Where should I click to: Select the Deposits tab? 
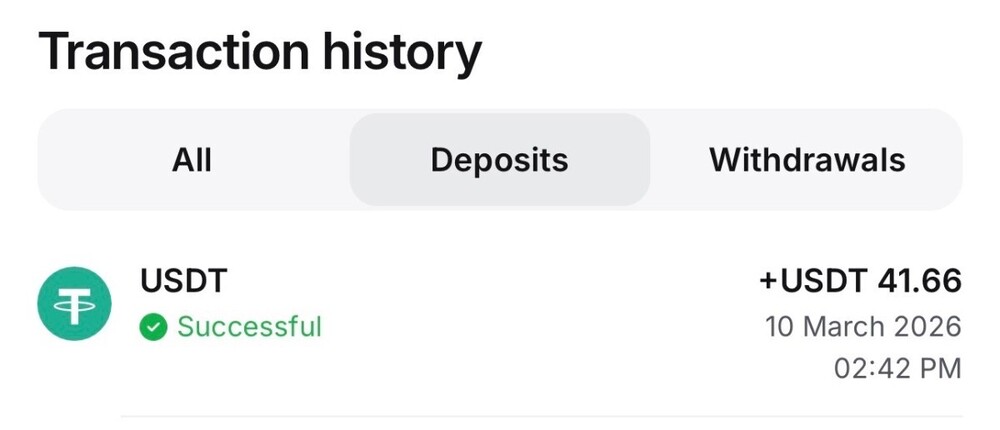point(499,160)
